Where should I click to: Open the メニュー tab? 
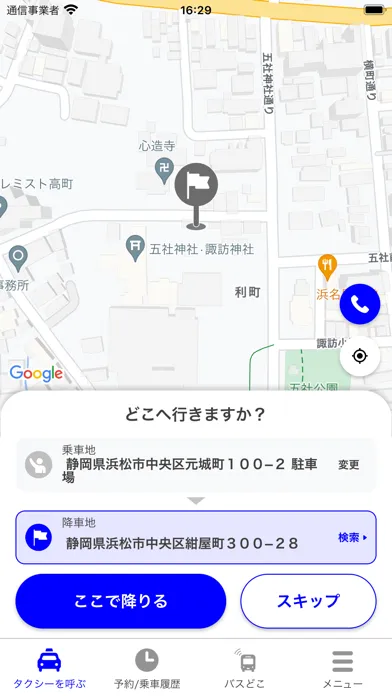(x=343, y=668)
